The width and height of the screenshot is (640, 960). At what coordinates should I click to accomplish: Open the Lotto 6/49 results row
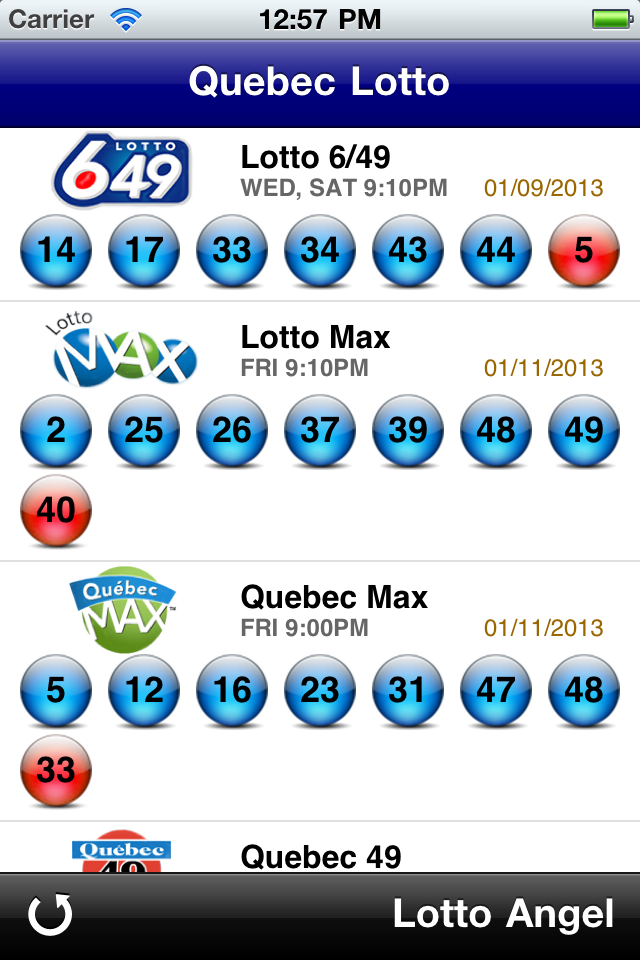[x=320, y=214]
